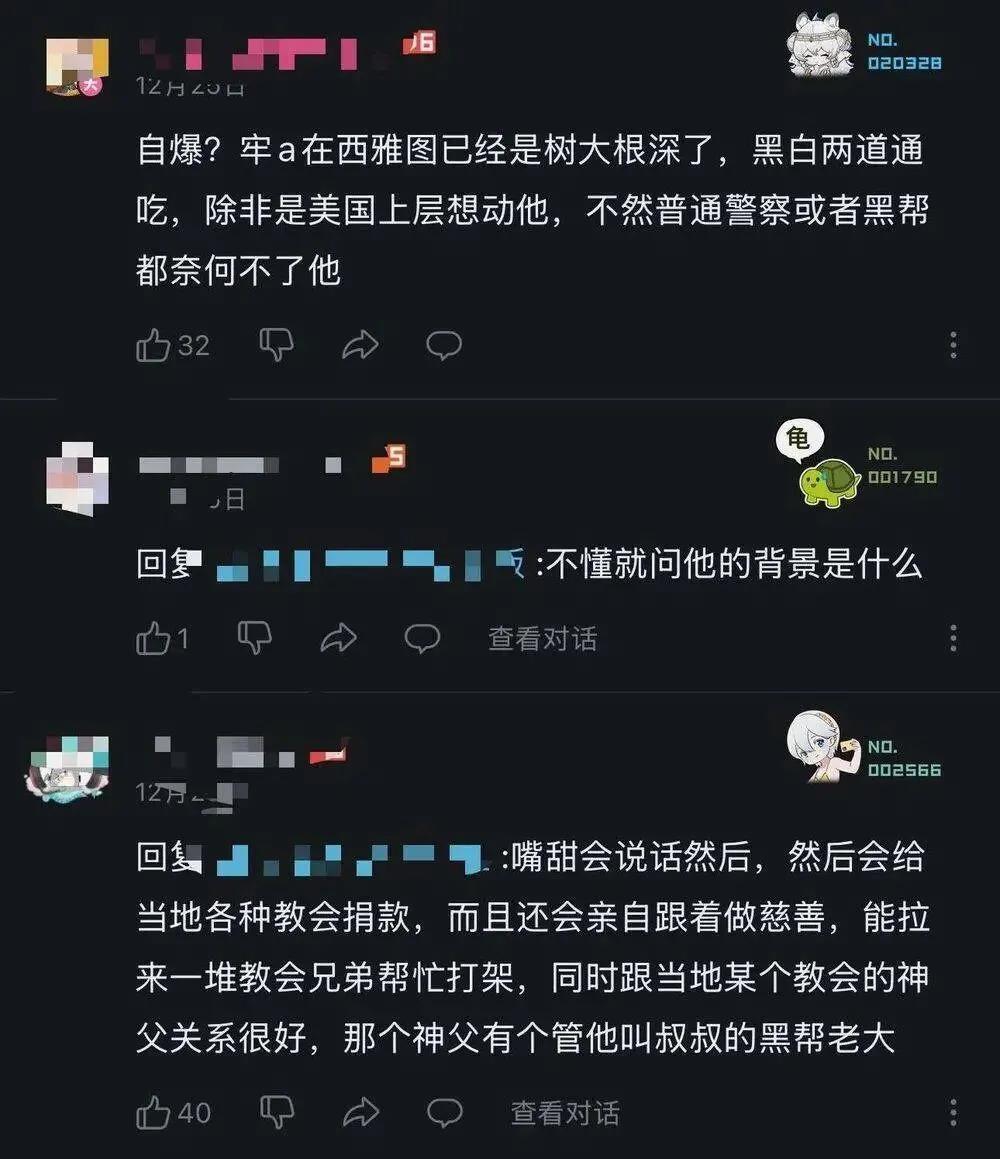Image resolution: width=1000 pixels, height=1159 pixels.
Task: Reply to the comment 不懂就问他的背景是什么
Action: pyautogui.click(x=422, y=638)
